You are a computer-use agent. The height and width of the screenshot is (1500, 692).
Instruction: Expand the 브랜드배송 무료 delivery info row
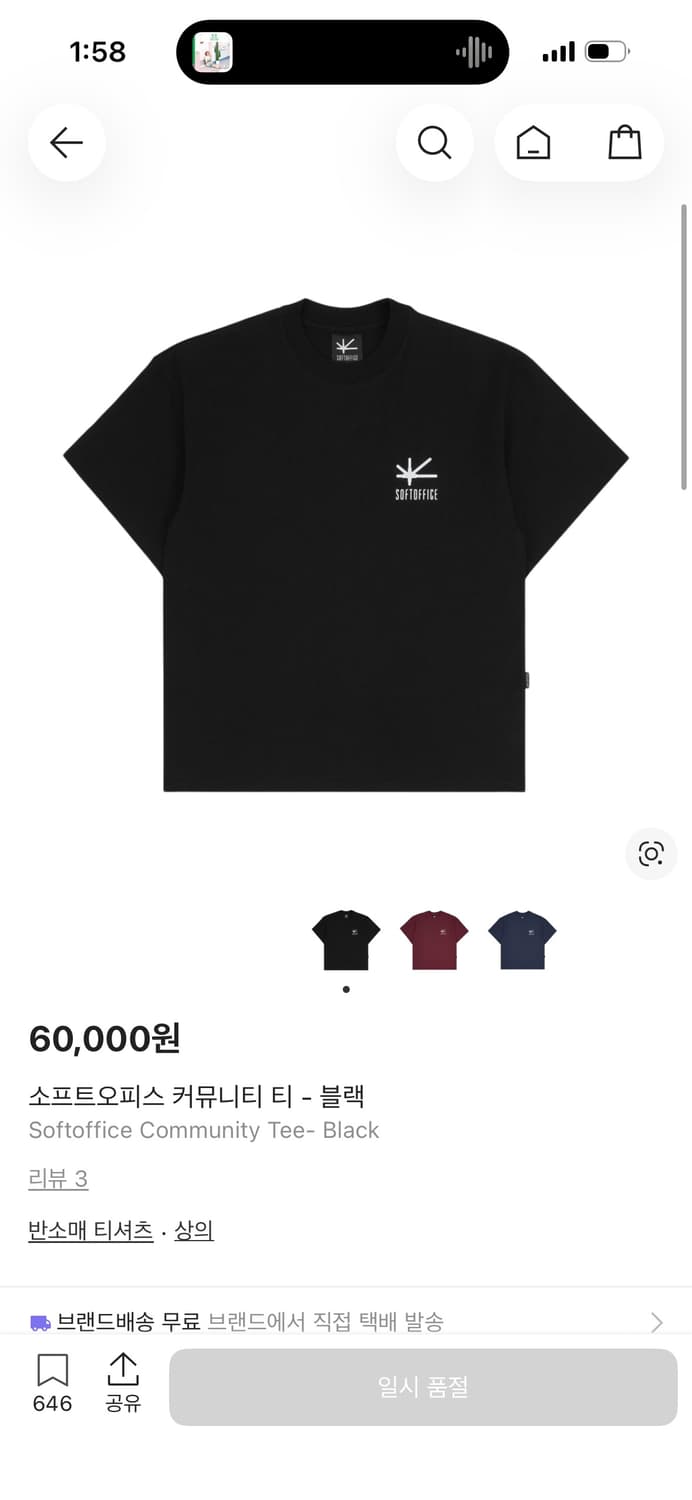point(346,1322)
